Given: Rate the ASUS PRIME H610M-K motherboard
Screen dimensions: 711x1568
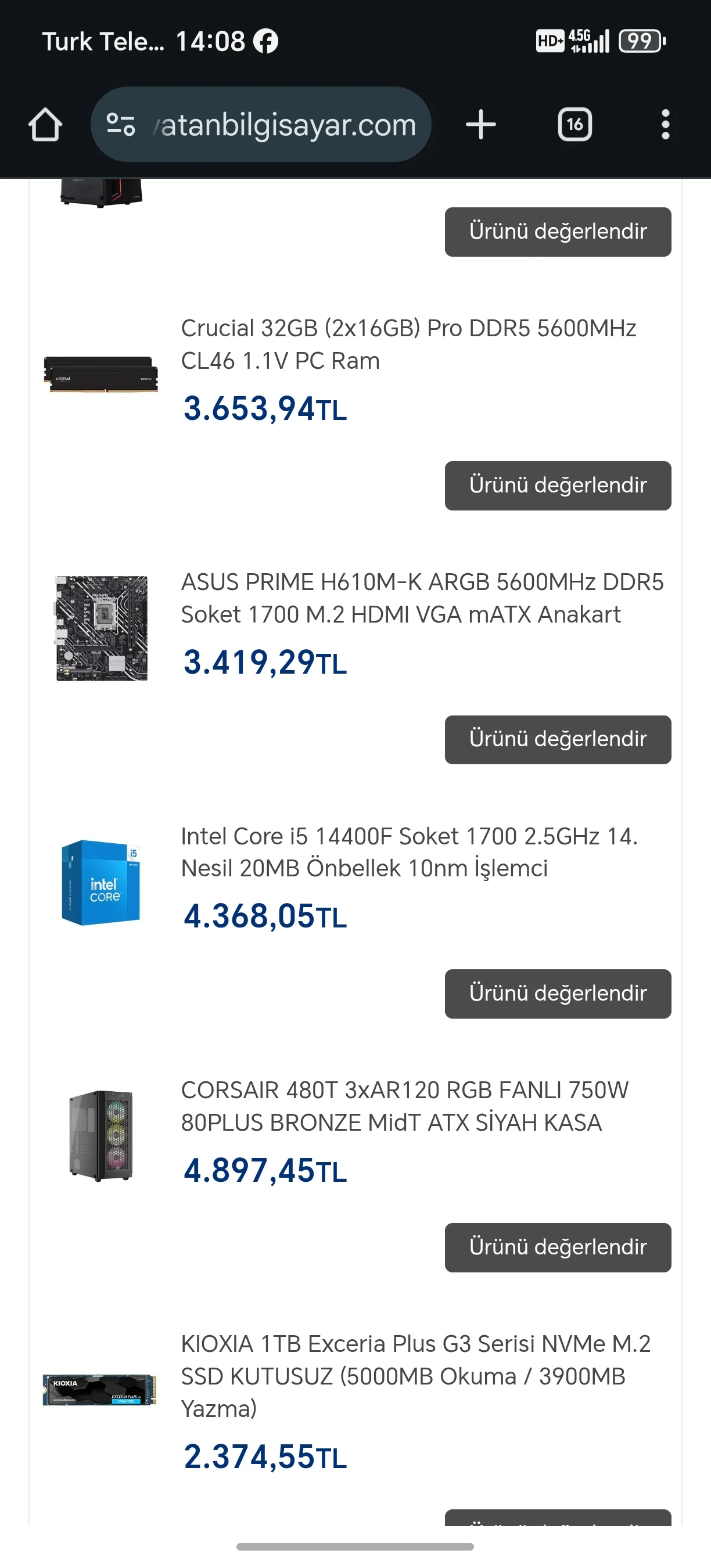Looking at the screenshot, I should (x=558, y=739).
